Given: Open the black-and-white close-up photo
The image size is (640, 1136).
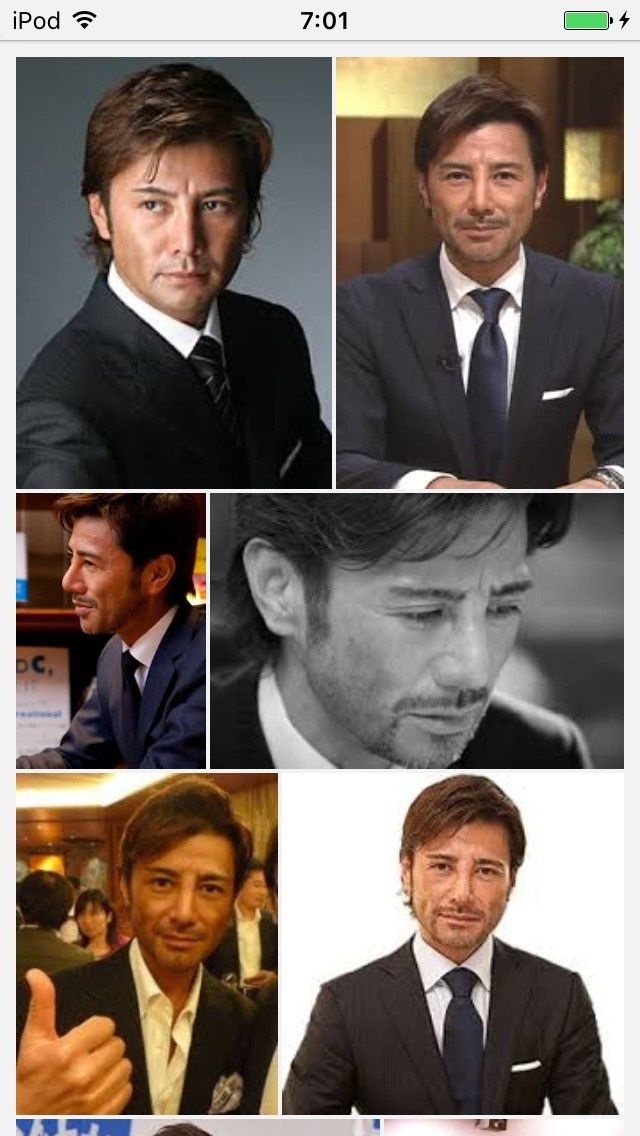Looking at the screenshot, I should 417,630.
